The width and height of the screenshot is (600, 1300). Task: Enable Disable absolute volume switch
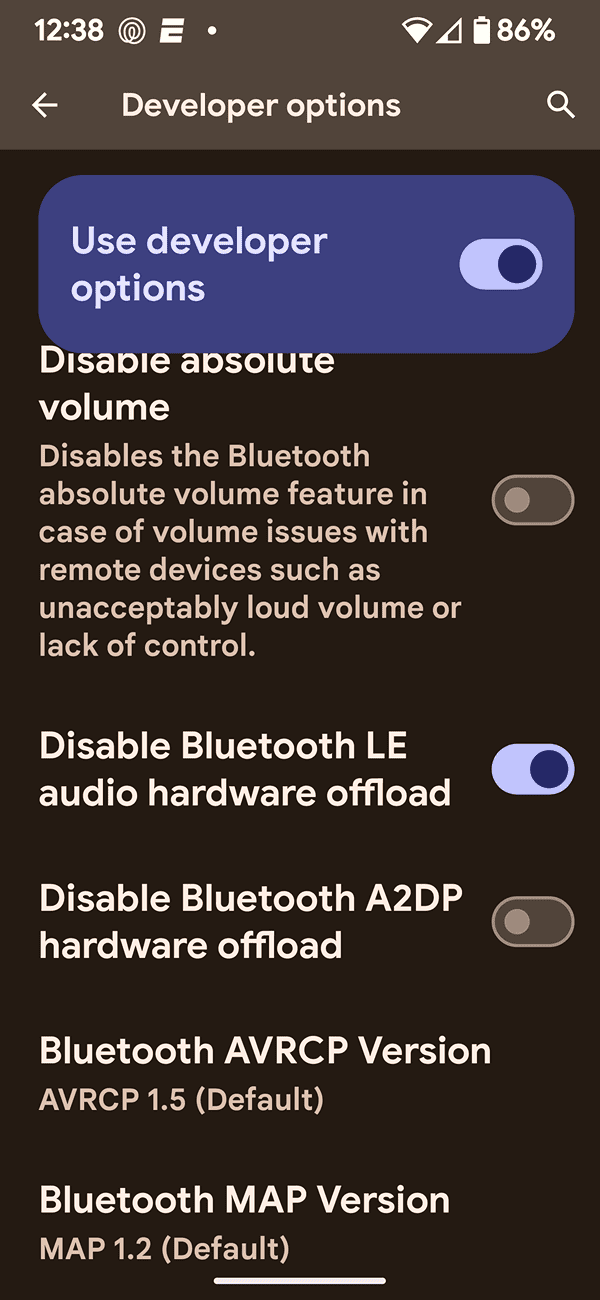[x=532, y=500]
